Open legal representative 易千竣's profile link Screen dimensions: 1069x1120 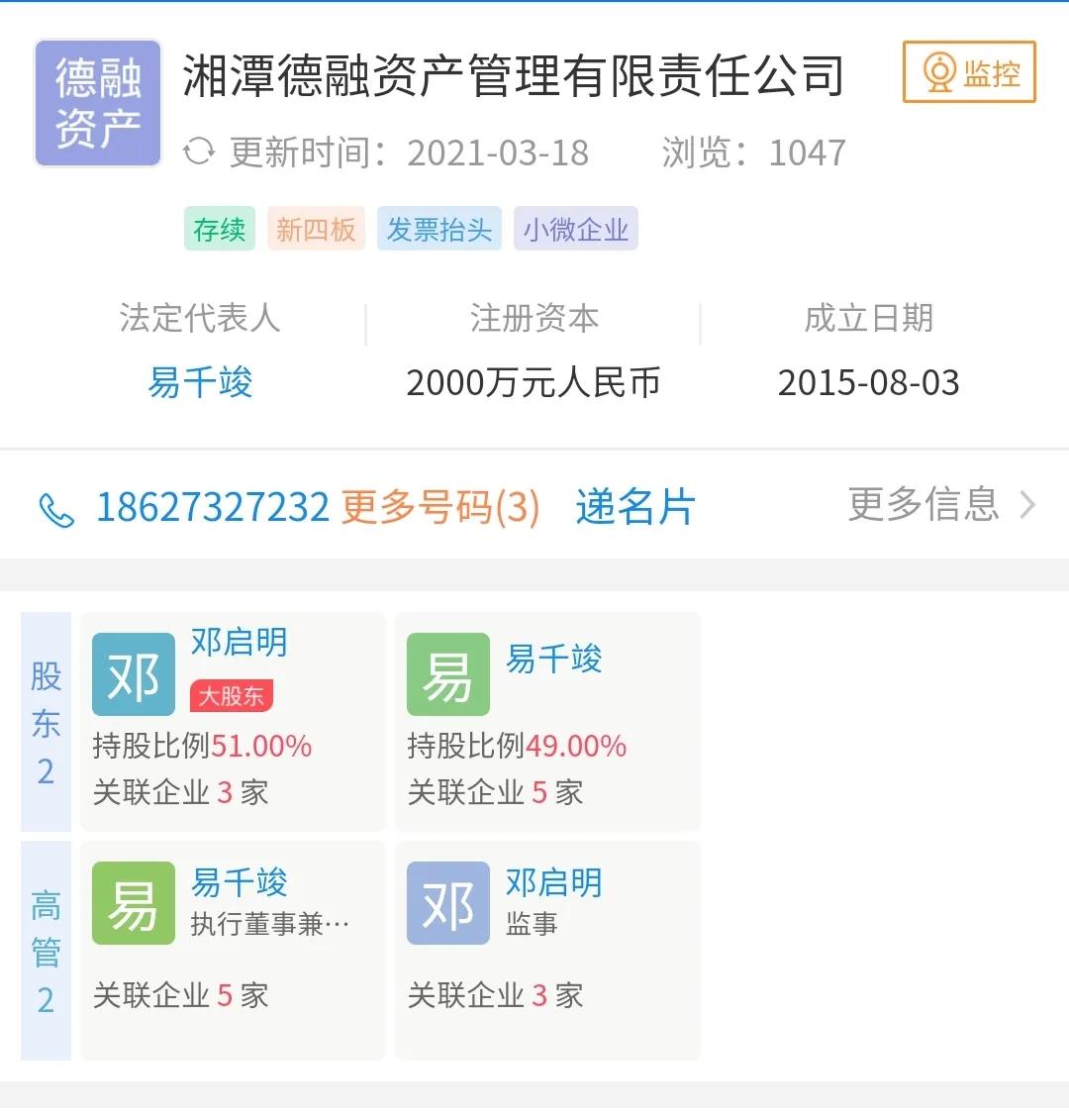coord(199,383)
